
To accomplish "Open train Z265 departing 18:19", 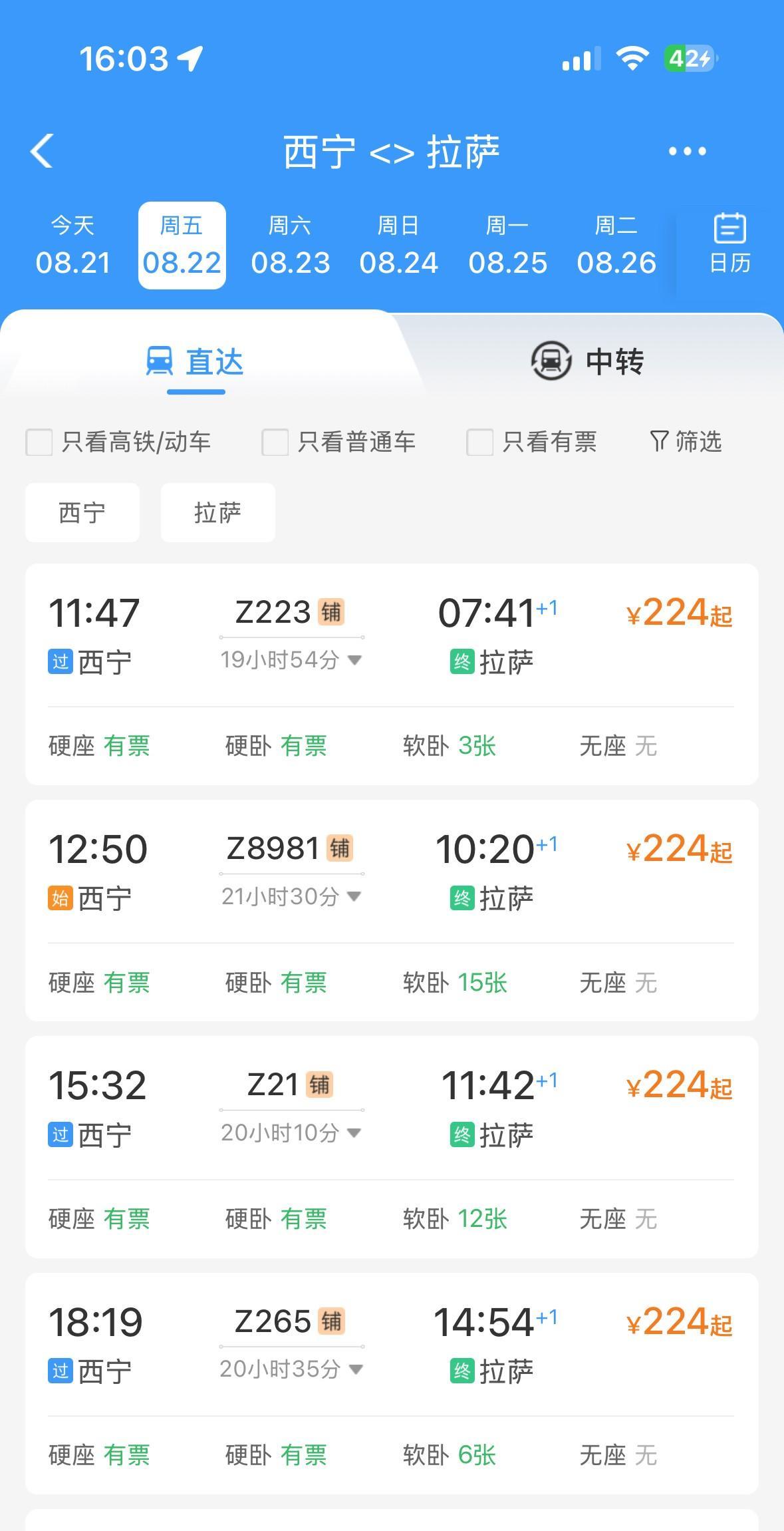I will coord(392,1383).
